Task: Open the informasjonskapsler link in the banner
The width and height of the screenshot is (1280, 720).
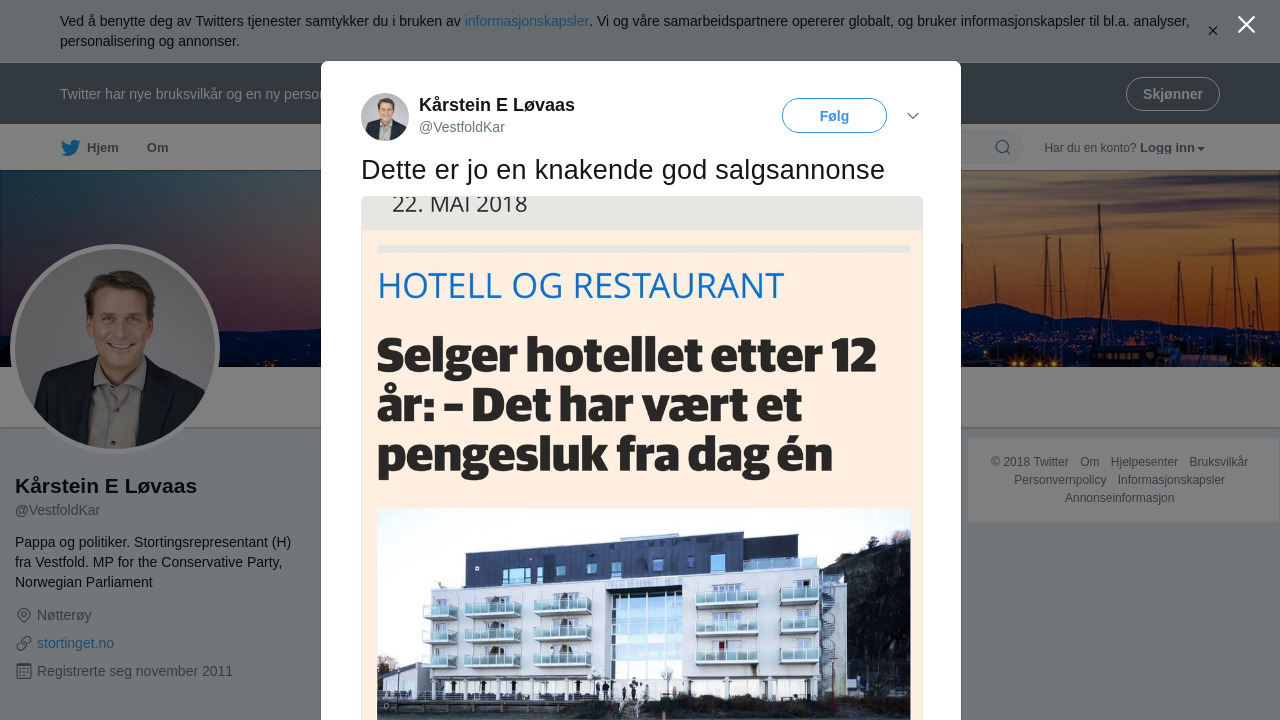Action: (526, 21)
